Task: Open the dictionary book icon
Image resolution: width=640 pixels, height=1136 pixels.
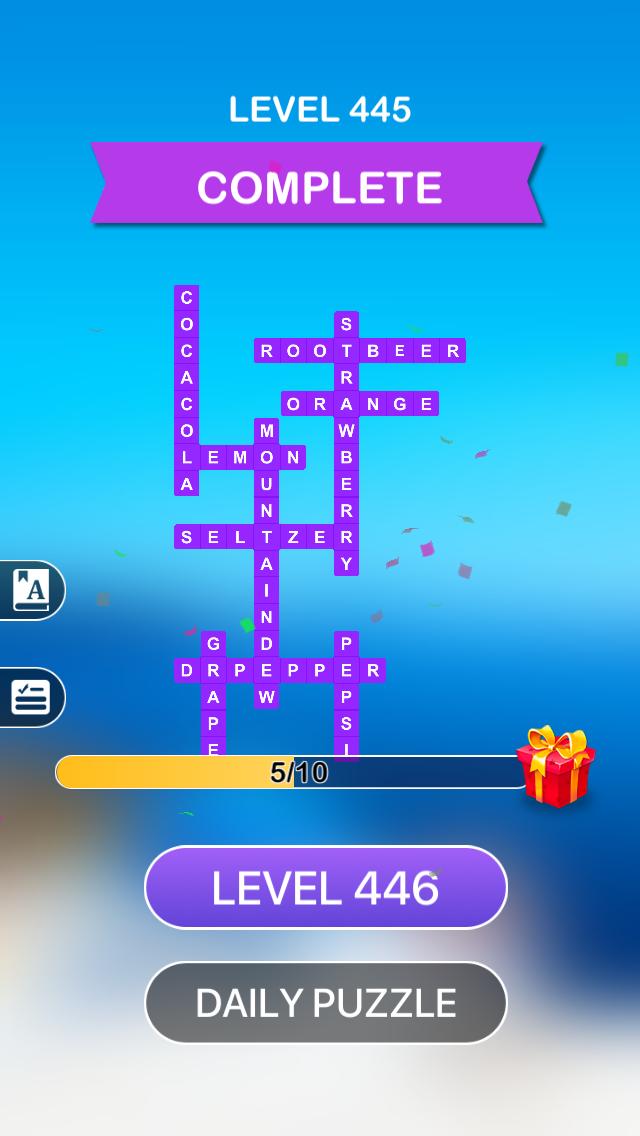Action: [30, 590]
